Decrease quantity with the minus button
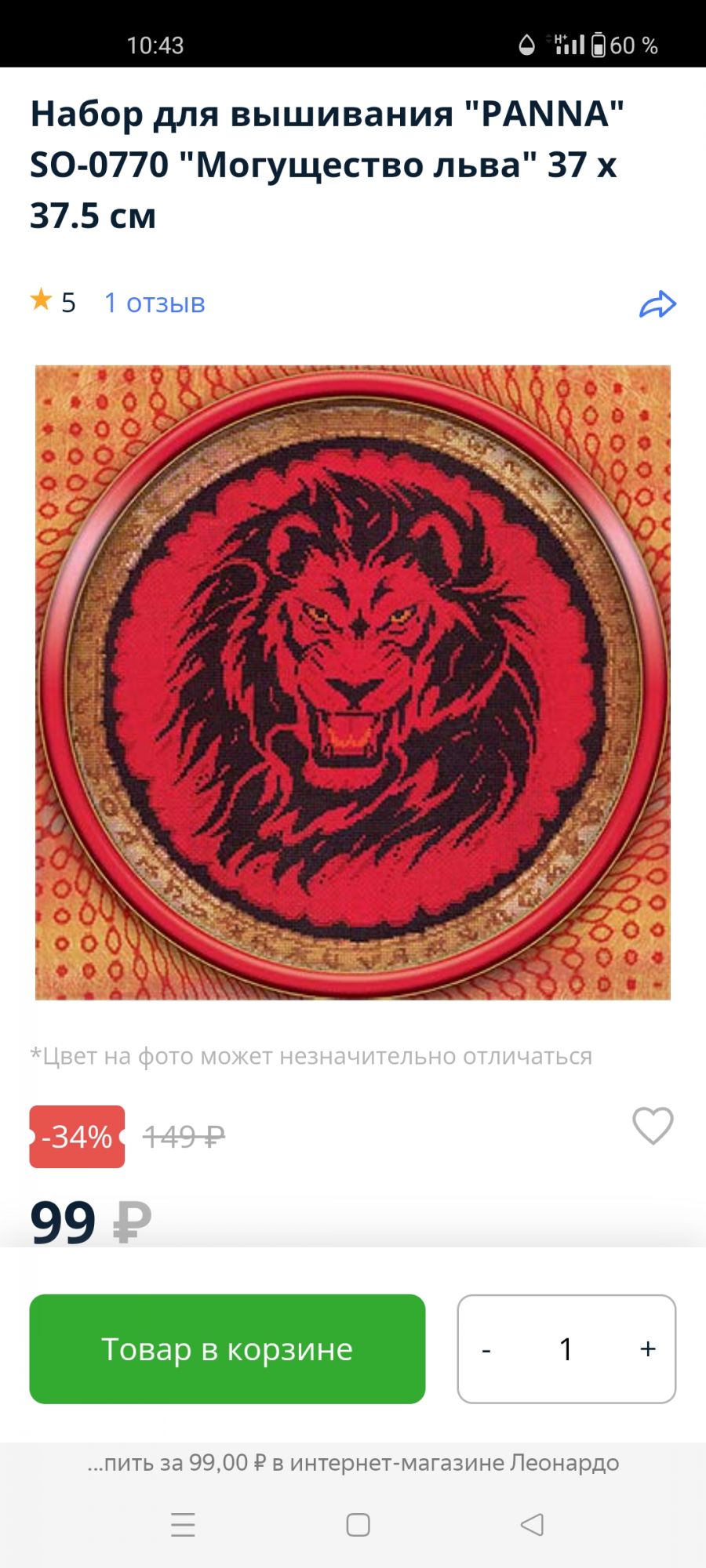This screenshot has height=1568, width=706. pos(486,1350)
